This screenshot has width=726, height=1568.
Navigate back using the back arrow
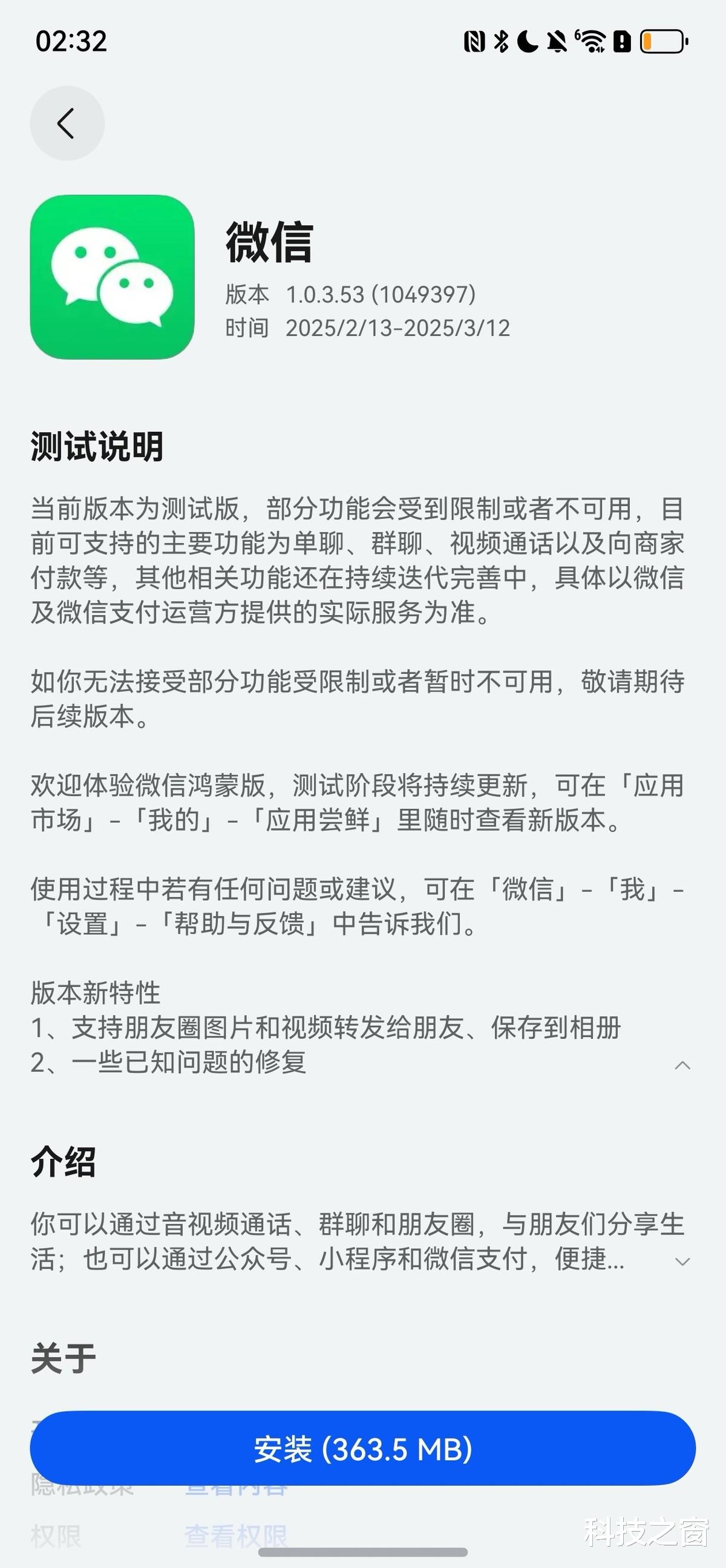coord(67,122)
